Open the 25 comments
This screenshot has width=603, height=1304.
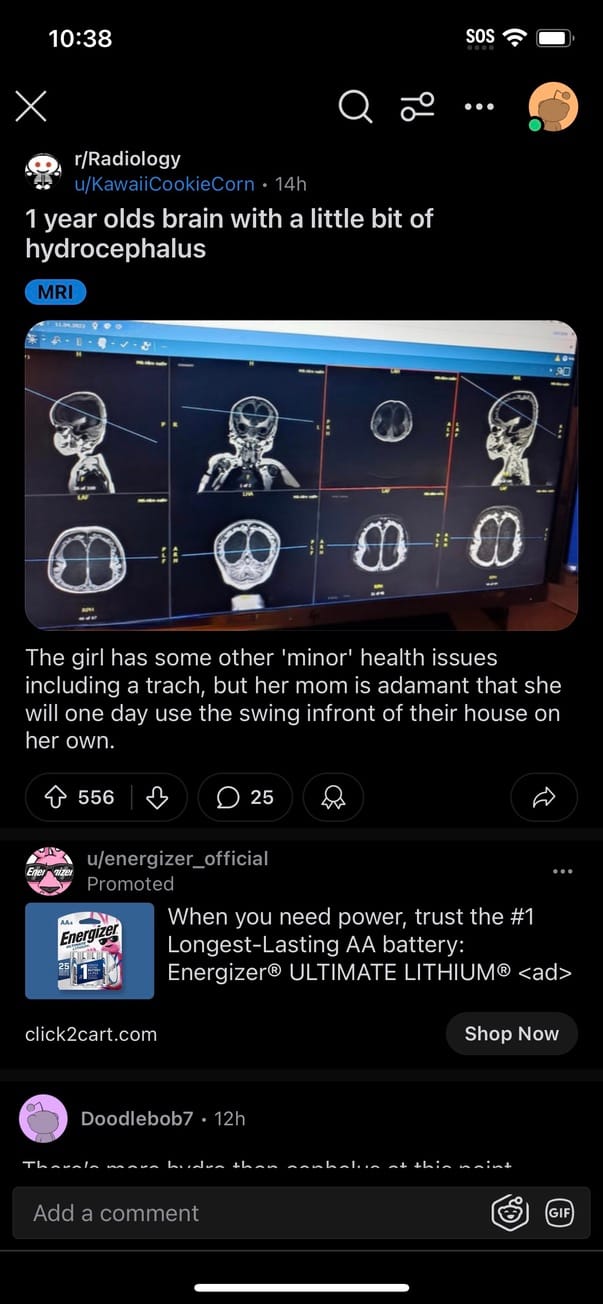tap(246, 797)
